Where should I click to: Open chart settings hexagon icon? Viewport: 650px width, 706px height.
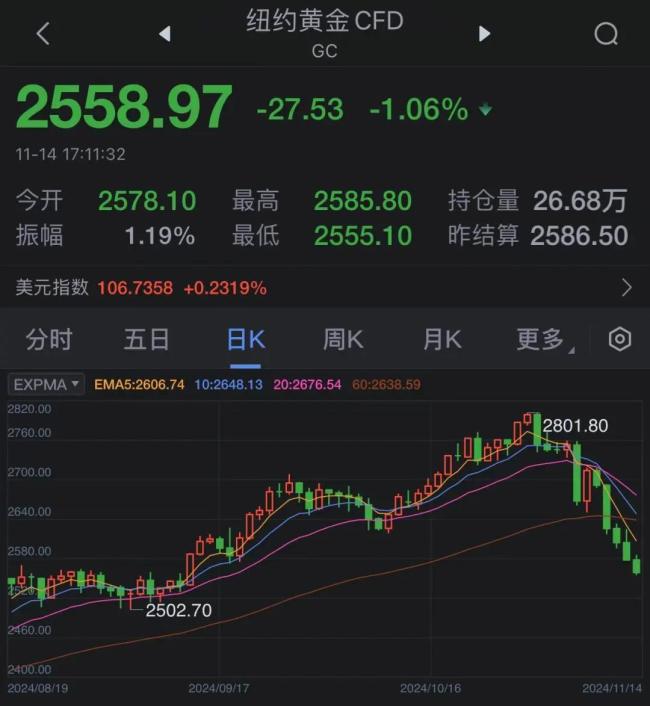[620, 339]
